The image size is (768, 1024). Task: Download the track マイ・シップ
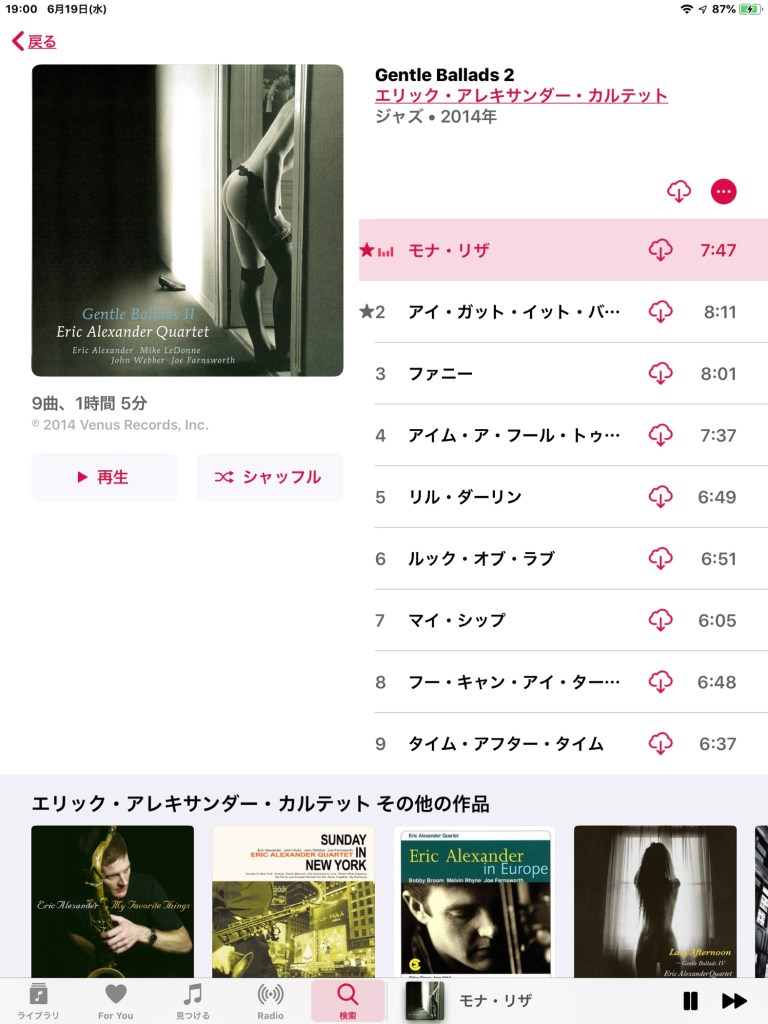(660, 620)
